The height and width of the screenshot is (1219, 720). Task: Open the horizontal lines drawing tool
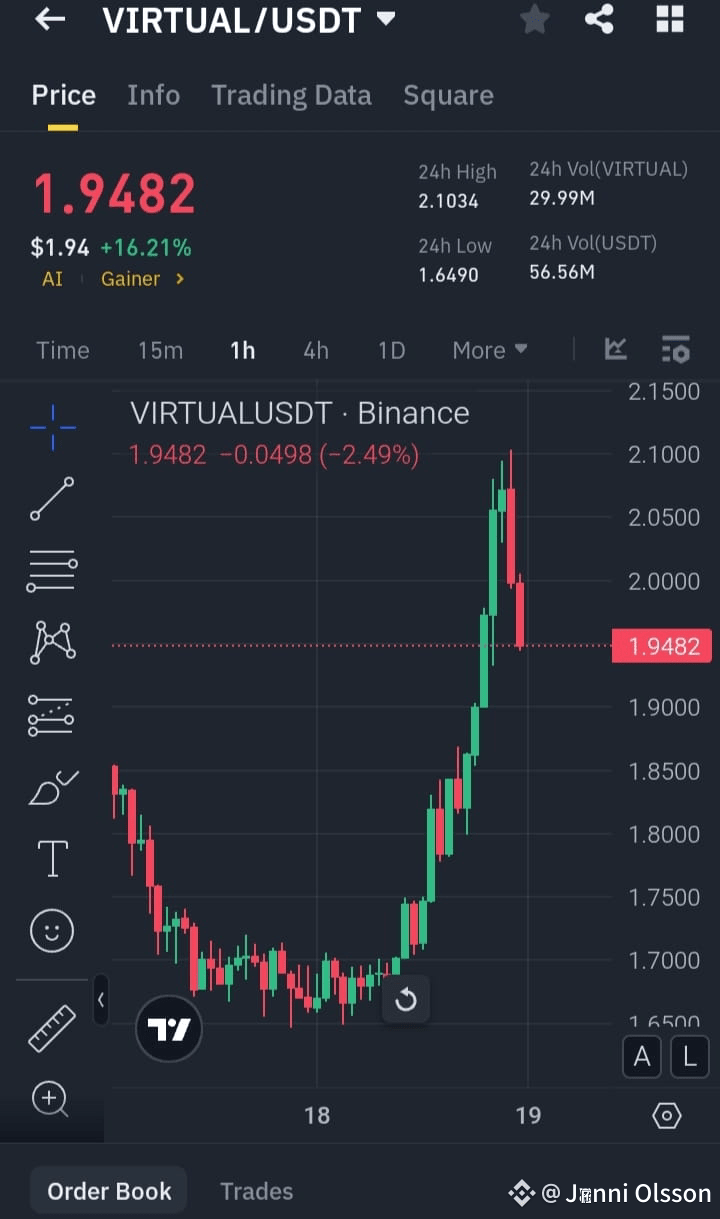pos(51,571)
